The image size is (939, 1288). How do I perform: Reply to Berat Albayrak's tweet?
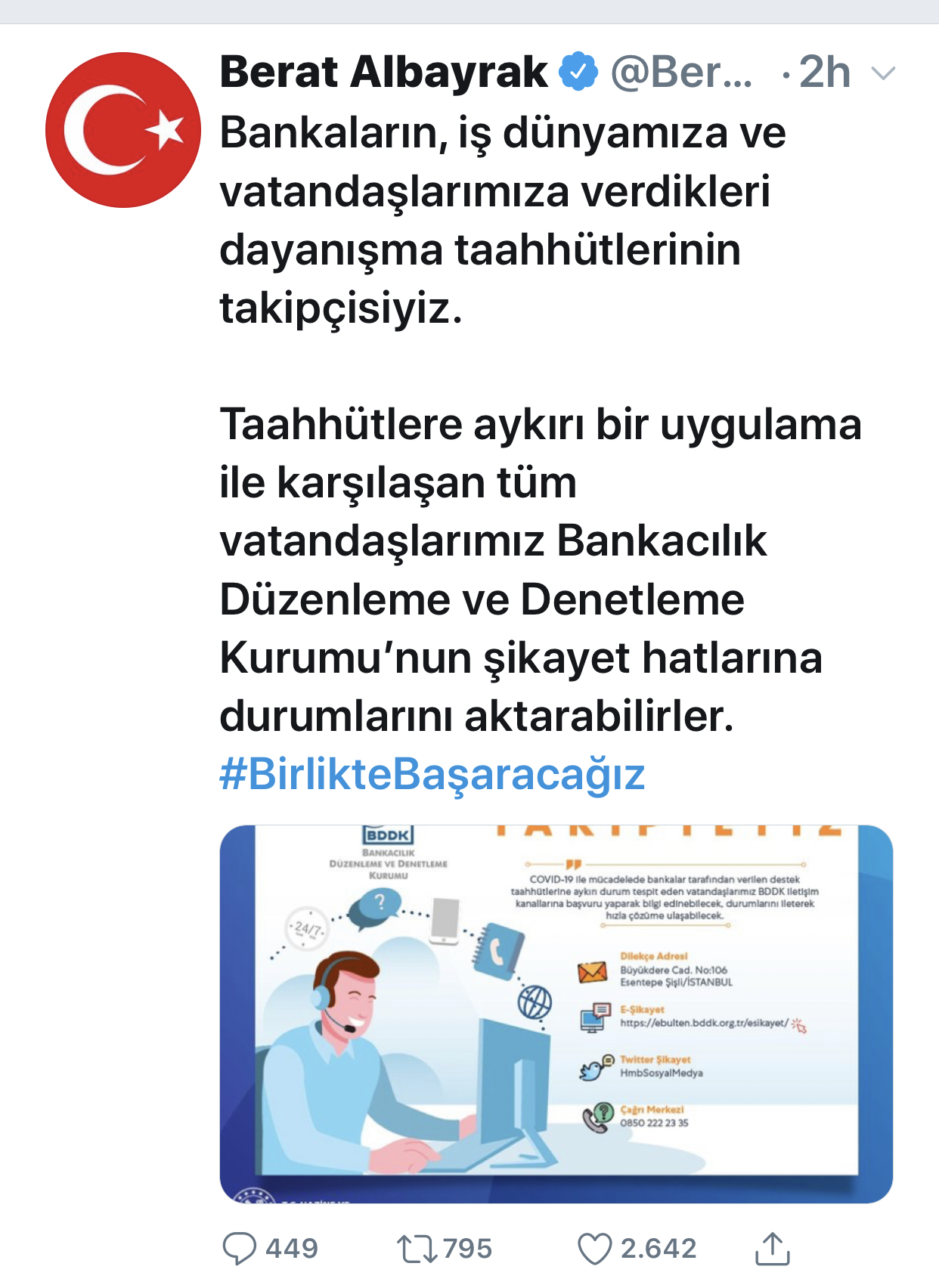click(240, 1248)
